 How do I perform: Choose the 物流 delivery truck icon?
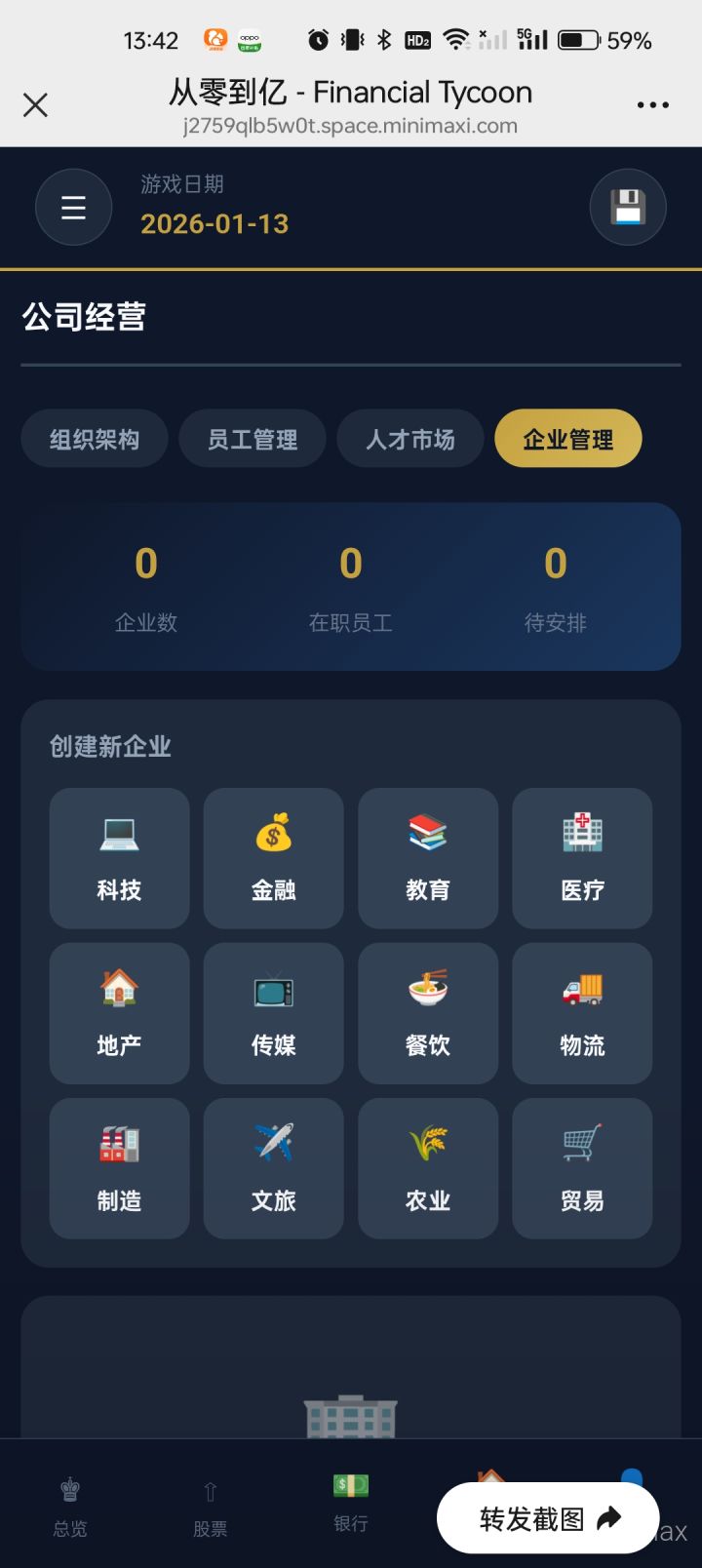tap(582, 1012)
